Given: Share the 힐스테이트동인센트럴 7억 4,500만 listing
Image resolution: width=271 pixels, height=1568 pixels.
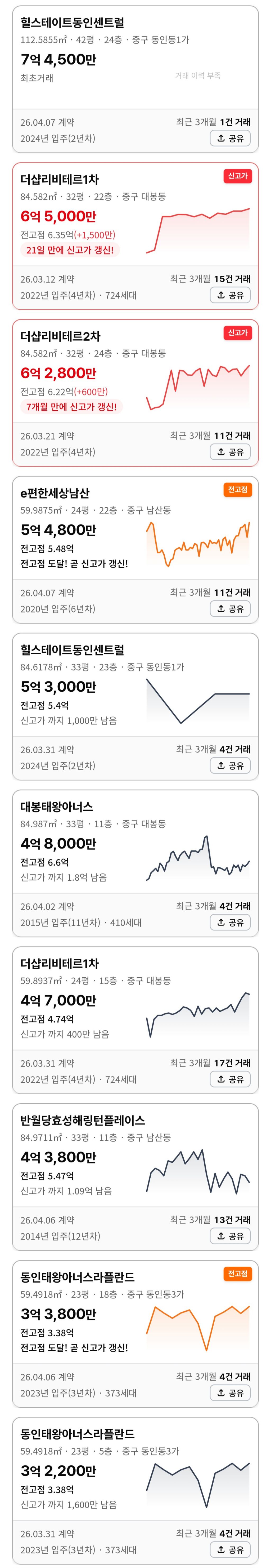Looking at the screenshot, I should [230, 138].
